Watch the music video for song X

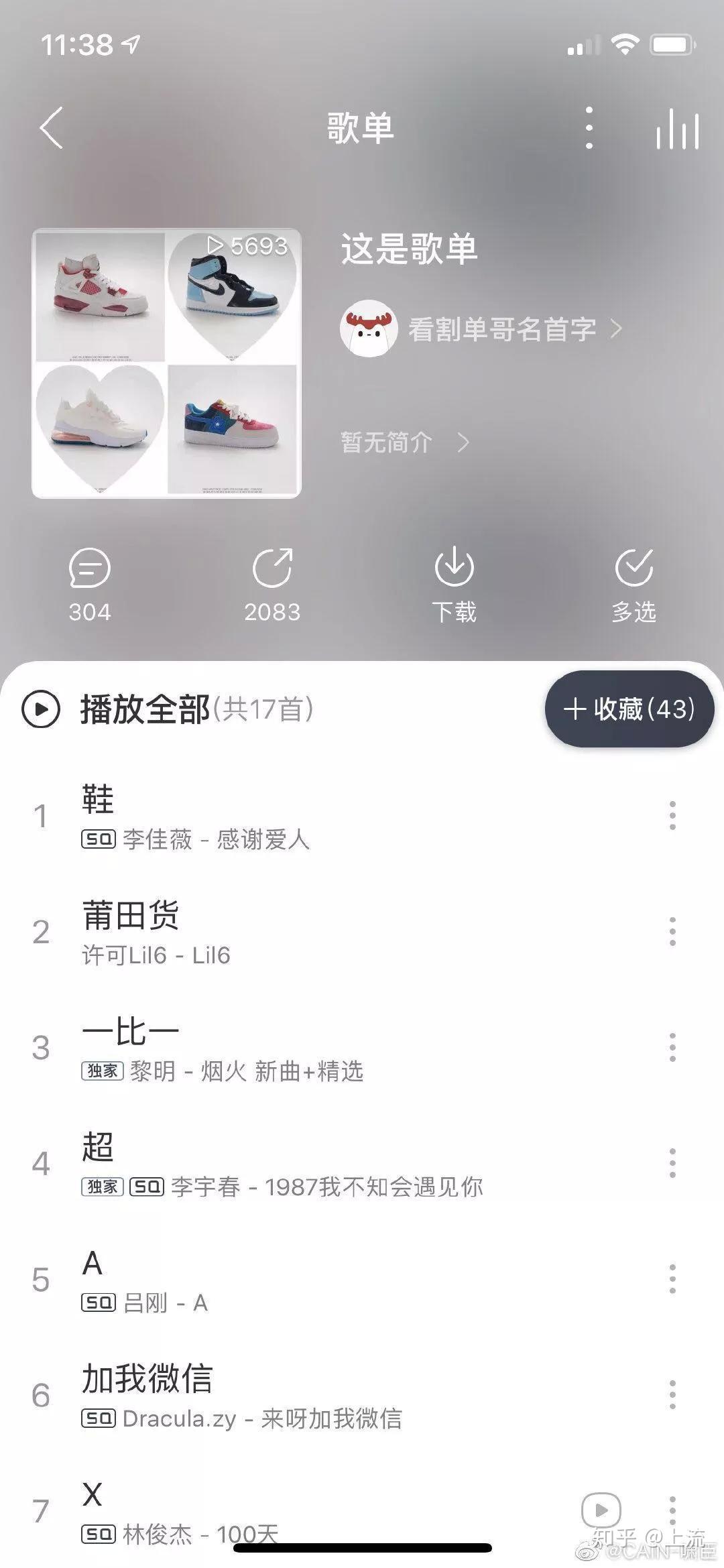point(601,1511)
